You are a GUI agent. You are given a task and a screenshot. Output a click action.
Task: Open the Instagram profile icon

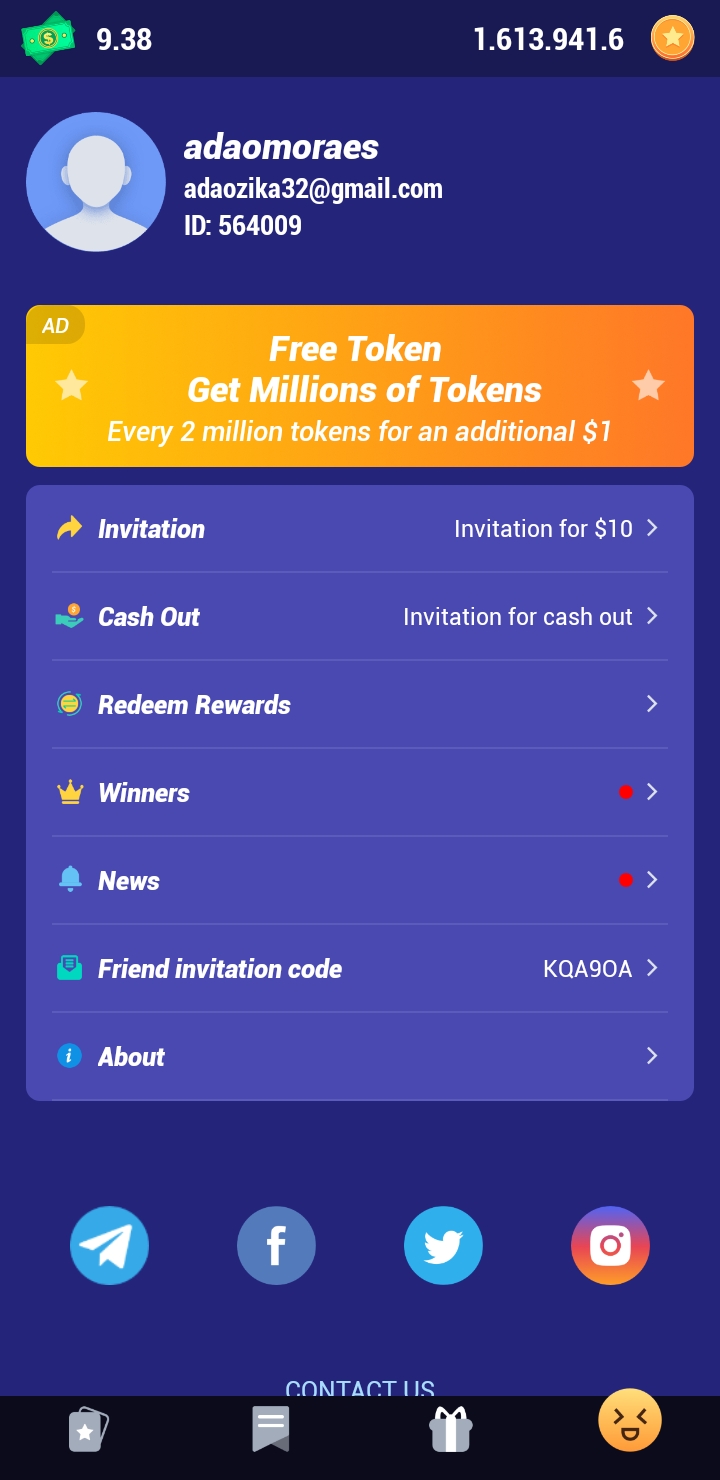point(610,1245)
